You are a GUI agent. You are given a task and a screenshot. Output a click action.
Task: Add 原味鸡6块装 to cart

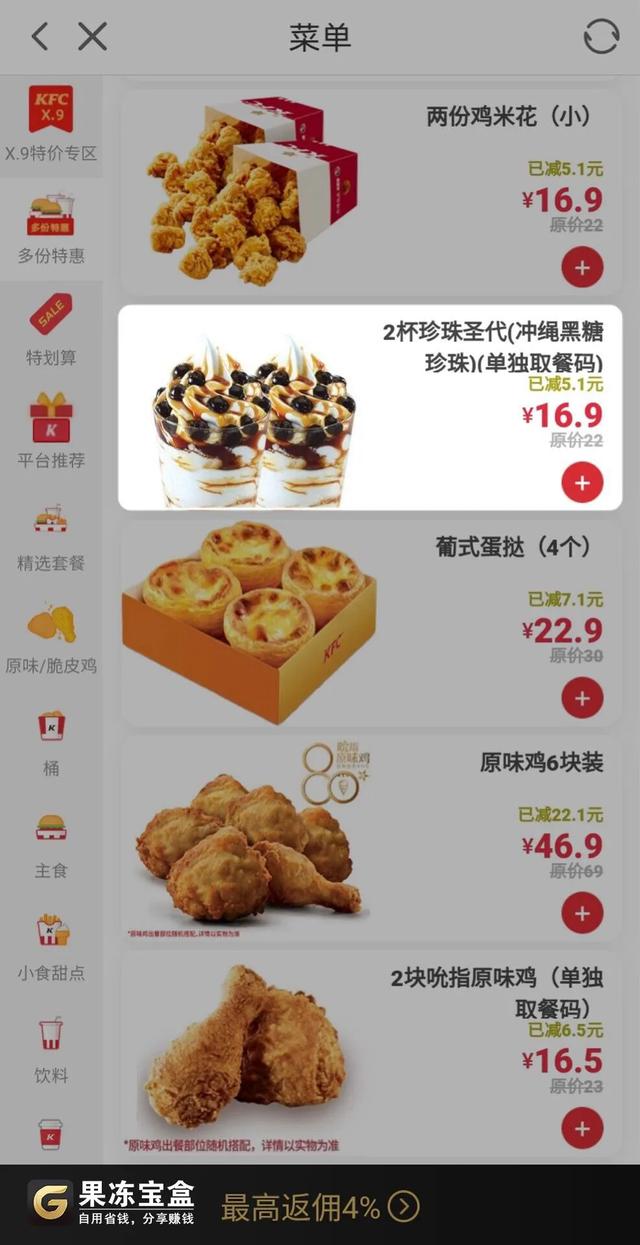tap(582, 913)
